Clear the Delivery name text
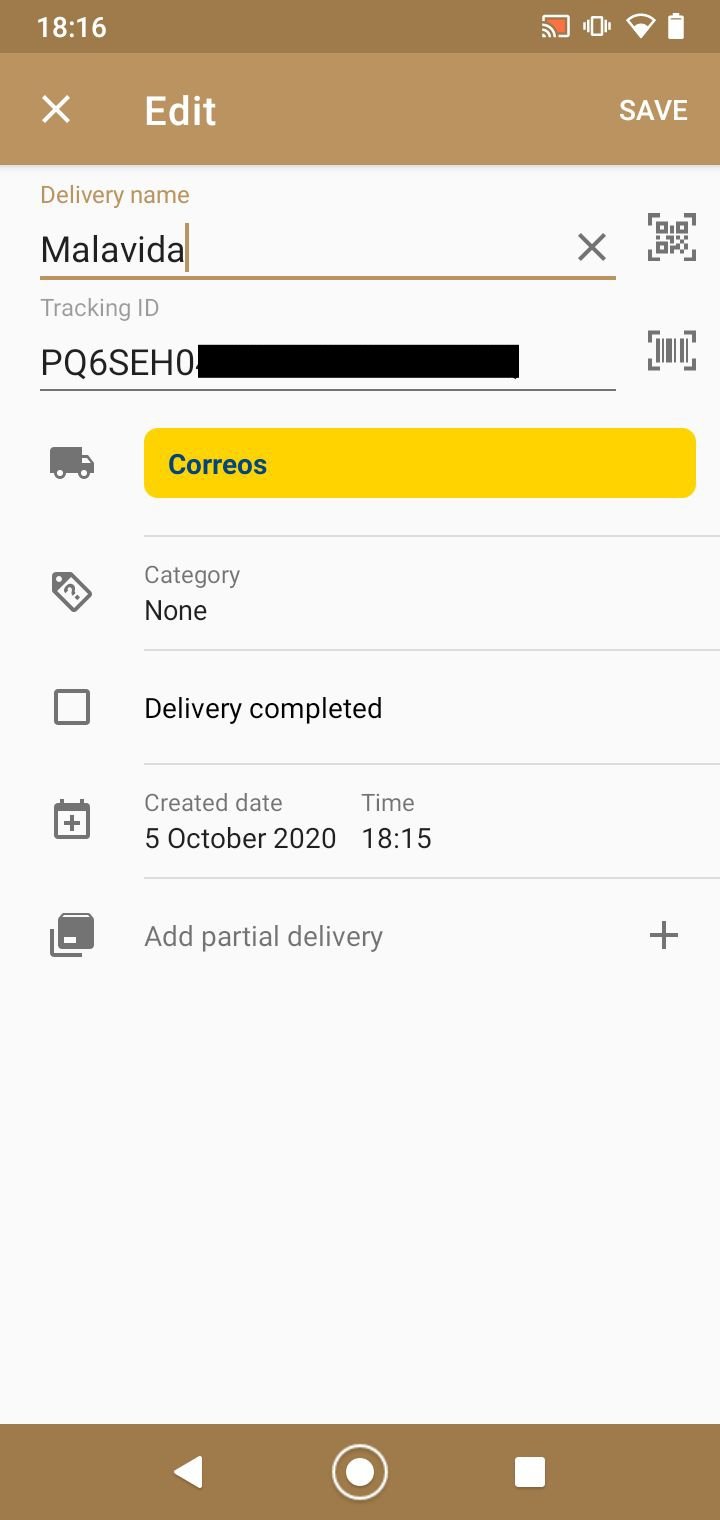Image resolution: width=720 pixels, height=1520 pixels. pos(592,247)
